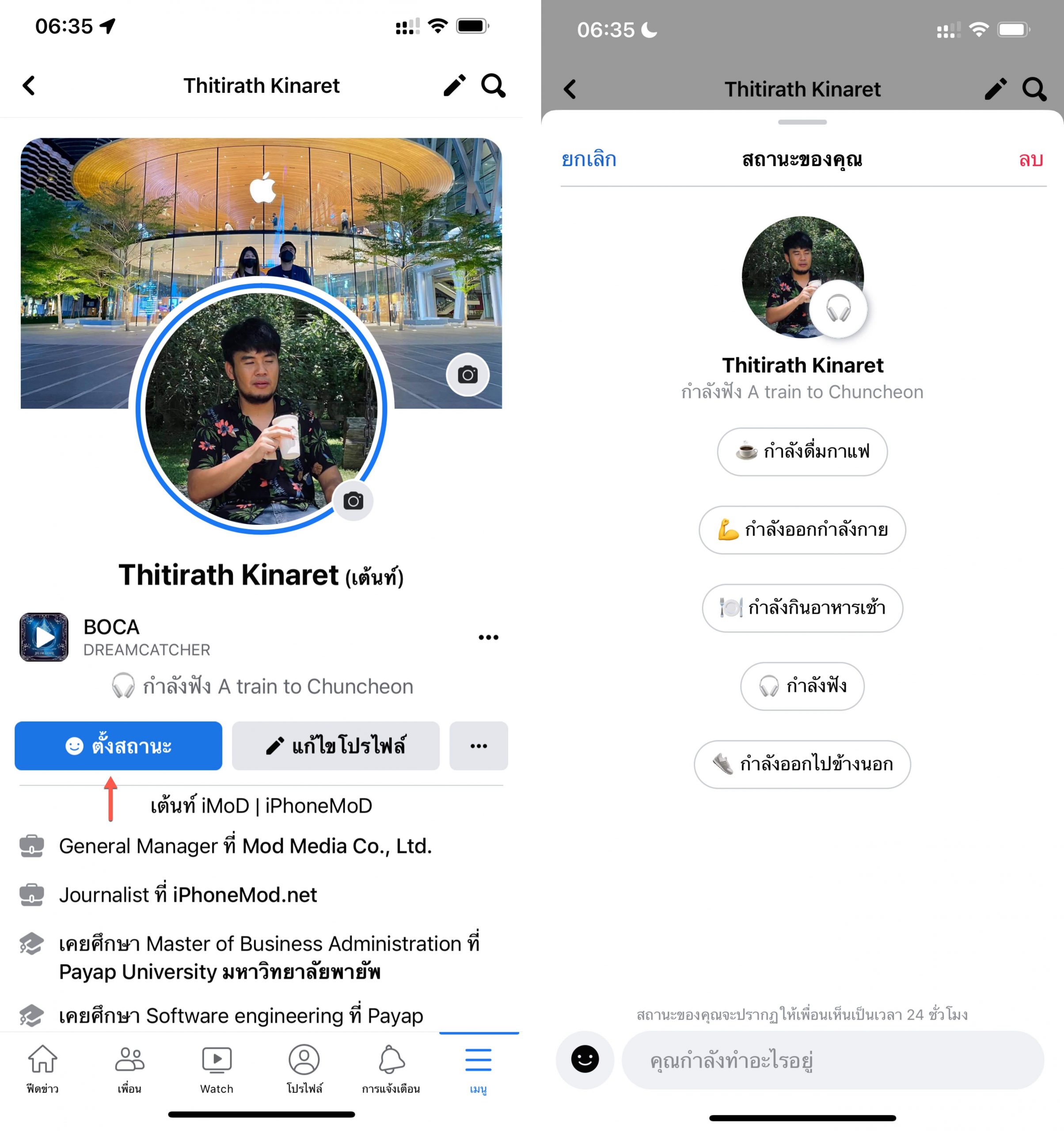The image size is (1064, 1131).
Task: Change the cover photo via its camera icon
Action: click(x=467, y=375)
